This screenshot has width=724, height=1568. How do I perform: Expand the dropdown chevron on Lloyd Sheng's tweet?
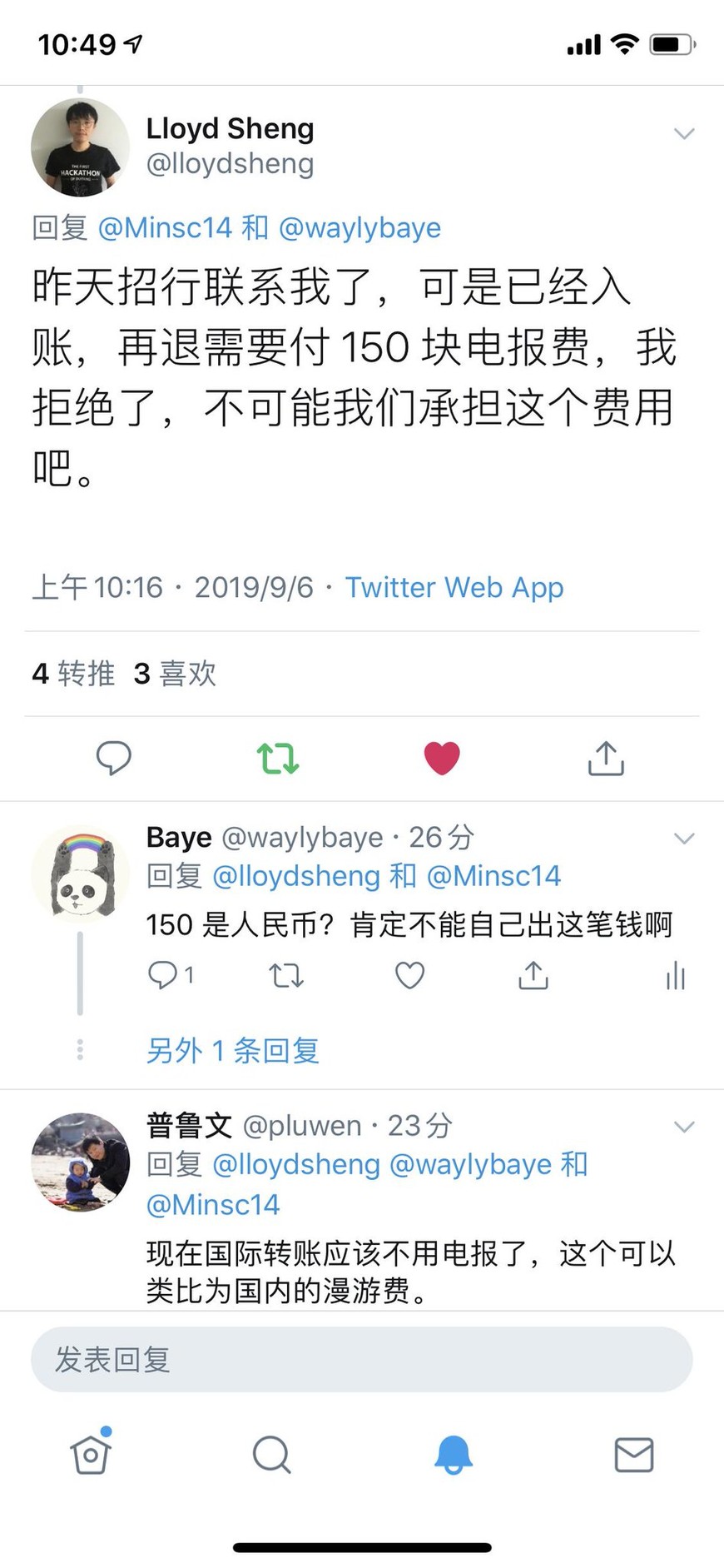click(683, 133)
